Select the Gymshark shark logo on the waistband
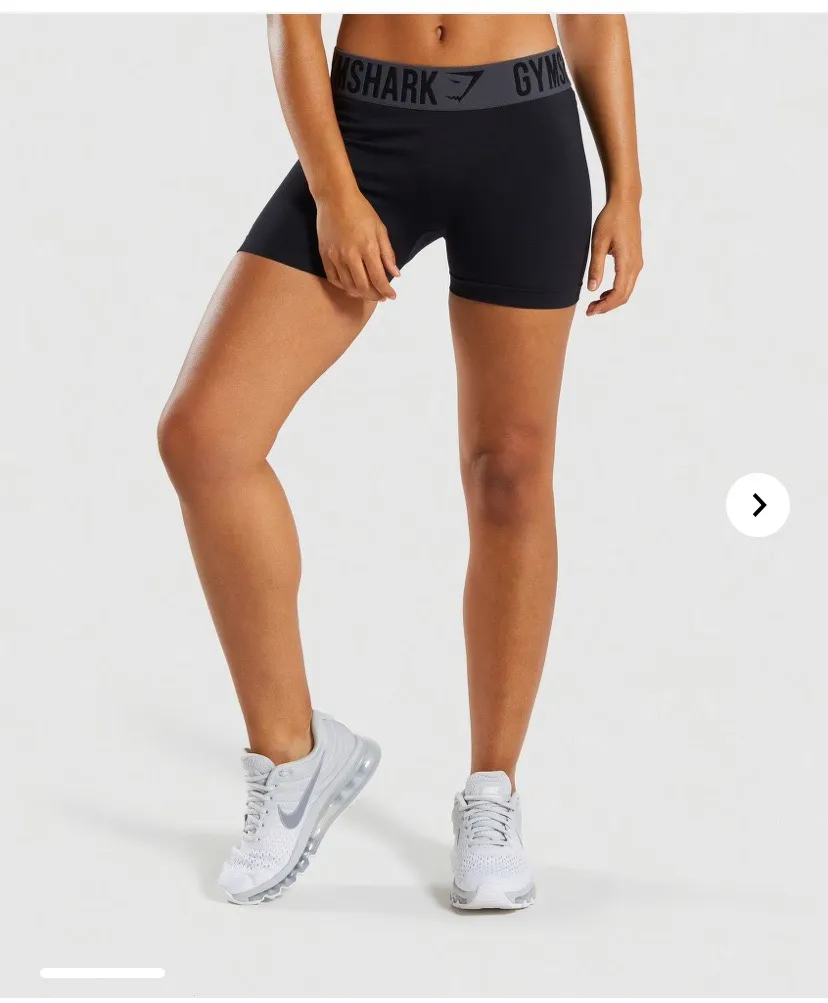 tap(462, 85)
